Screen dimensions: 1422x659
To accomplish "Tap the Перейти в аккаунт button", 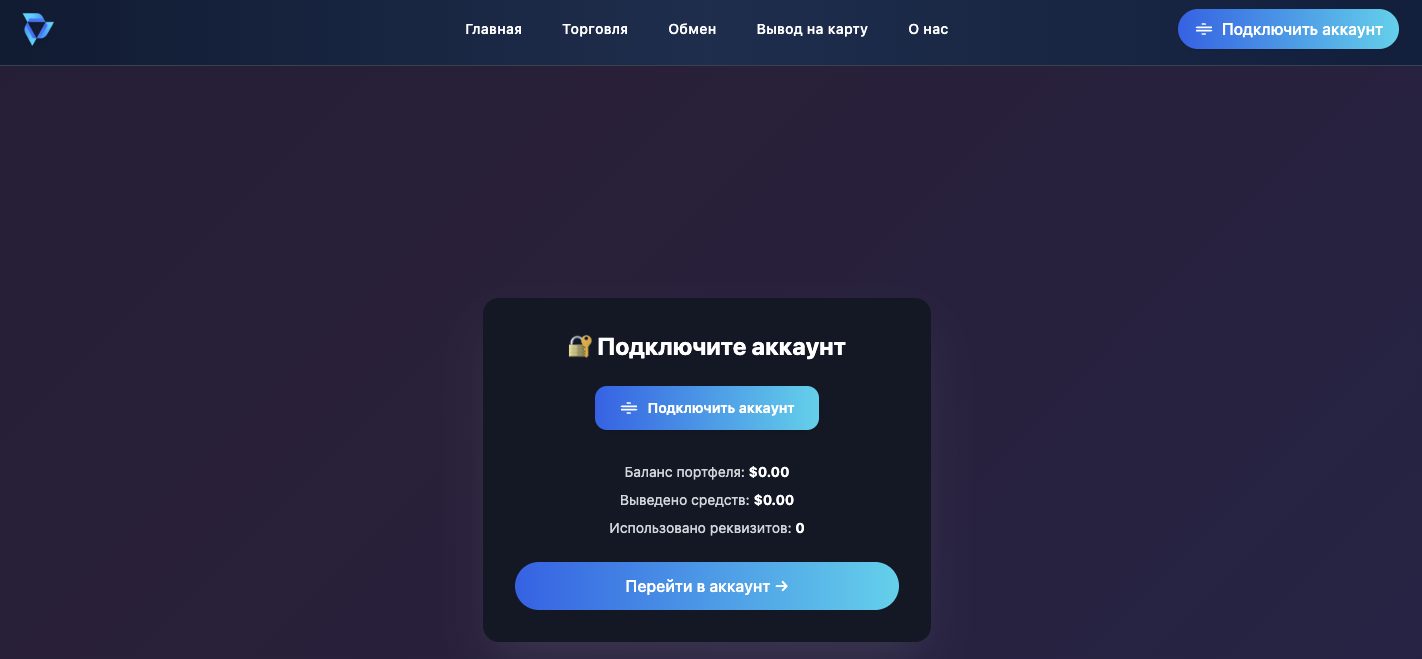I will [706, 586].
